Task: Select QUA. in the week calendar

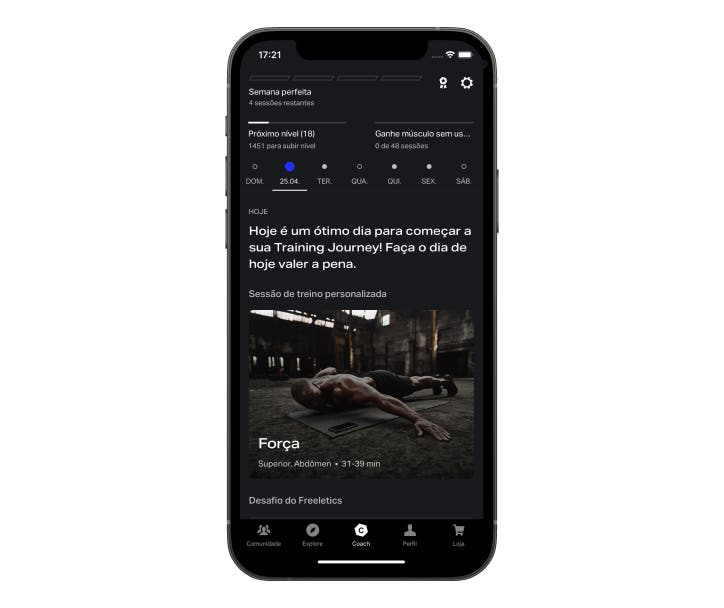Action: 359,173
